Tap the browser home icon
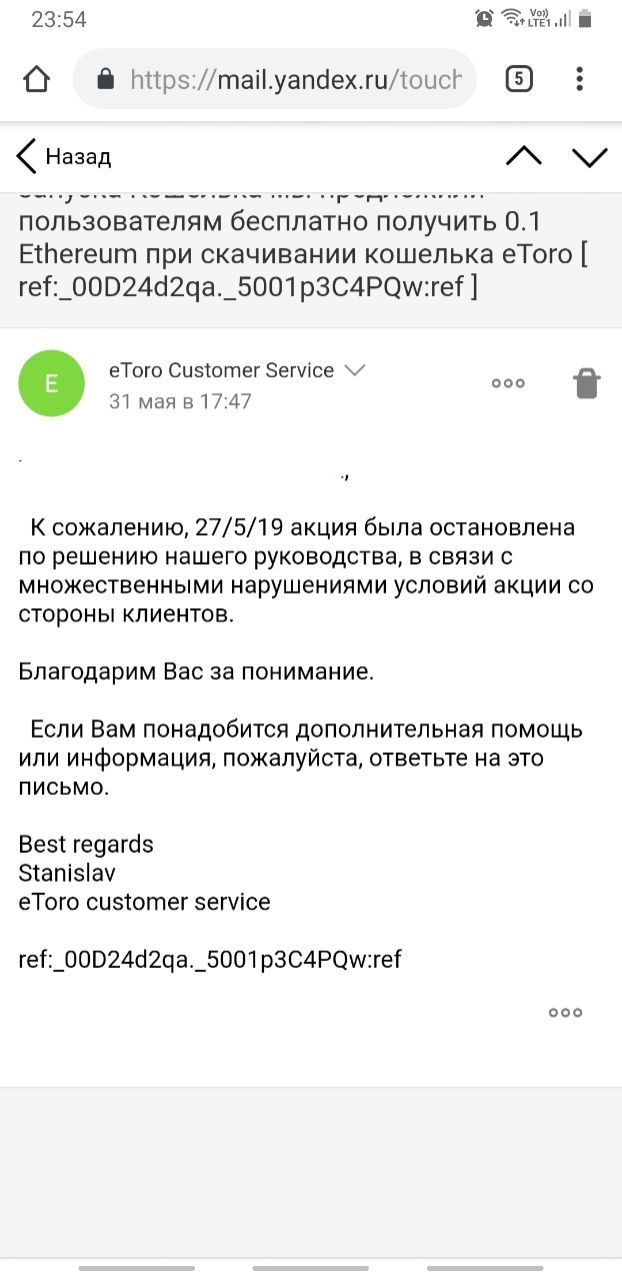This screenshot has width=622, height=1280. [37, 79]
